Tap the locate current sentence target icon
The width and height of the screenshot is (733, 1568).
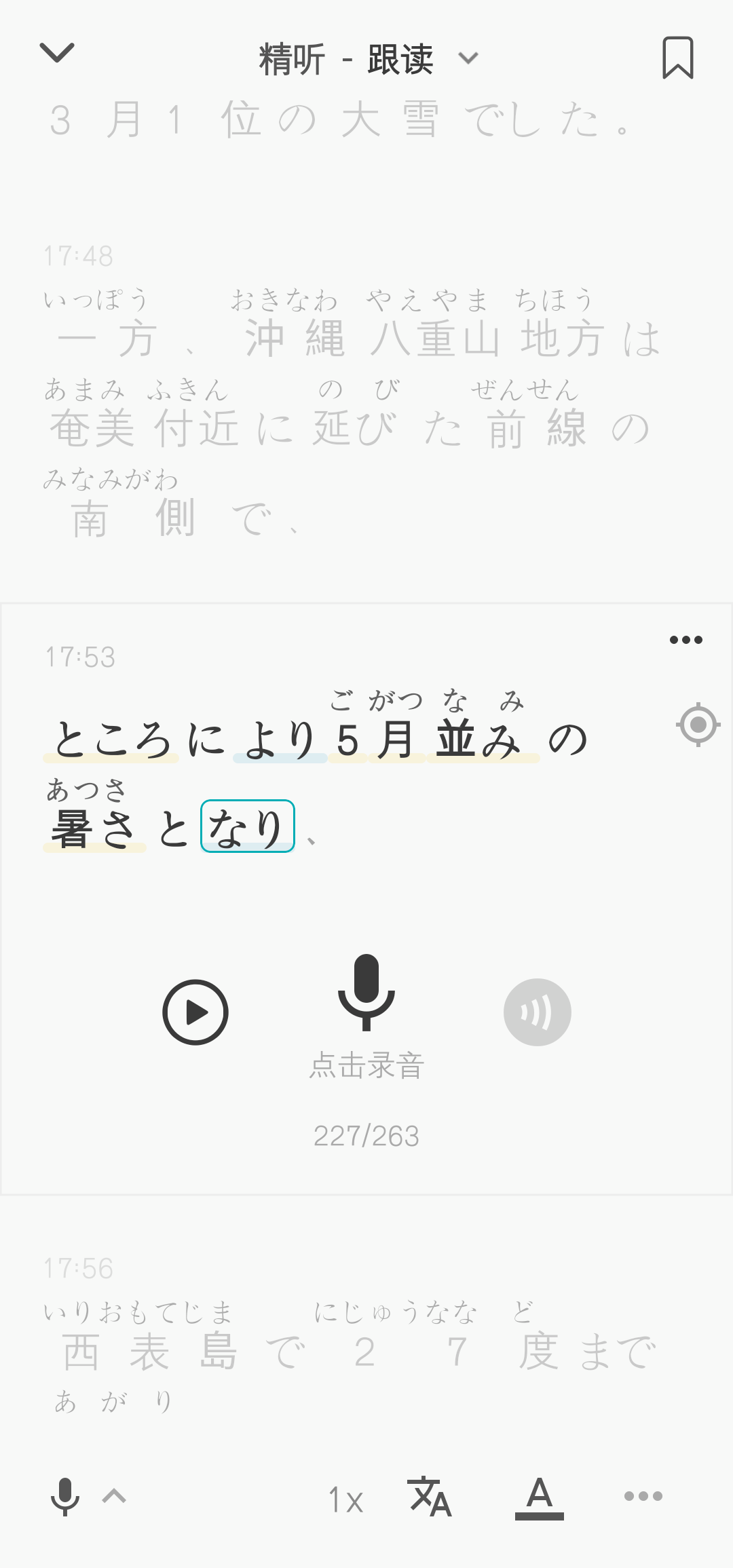pos(698,725)
